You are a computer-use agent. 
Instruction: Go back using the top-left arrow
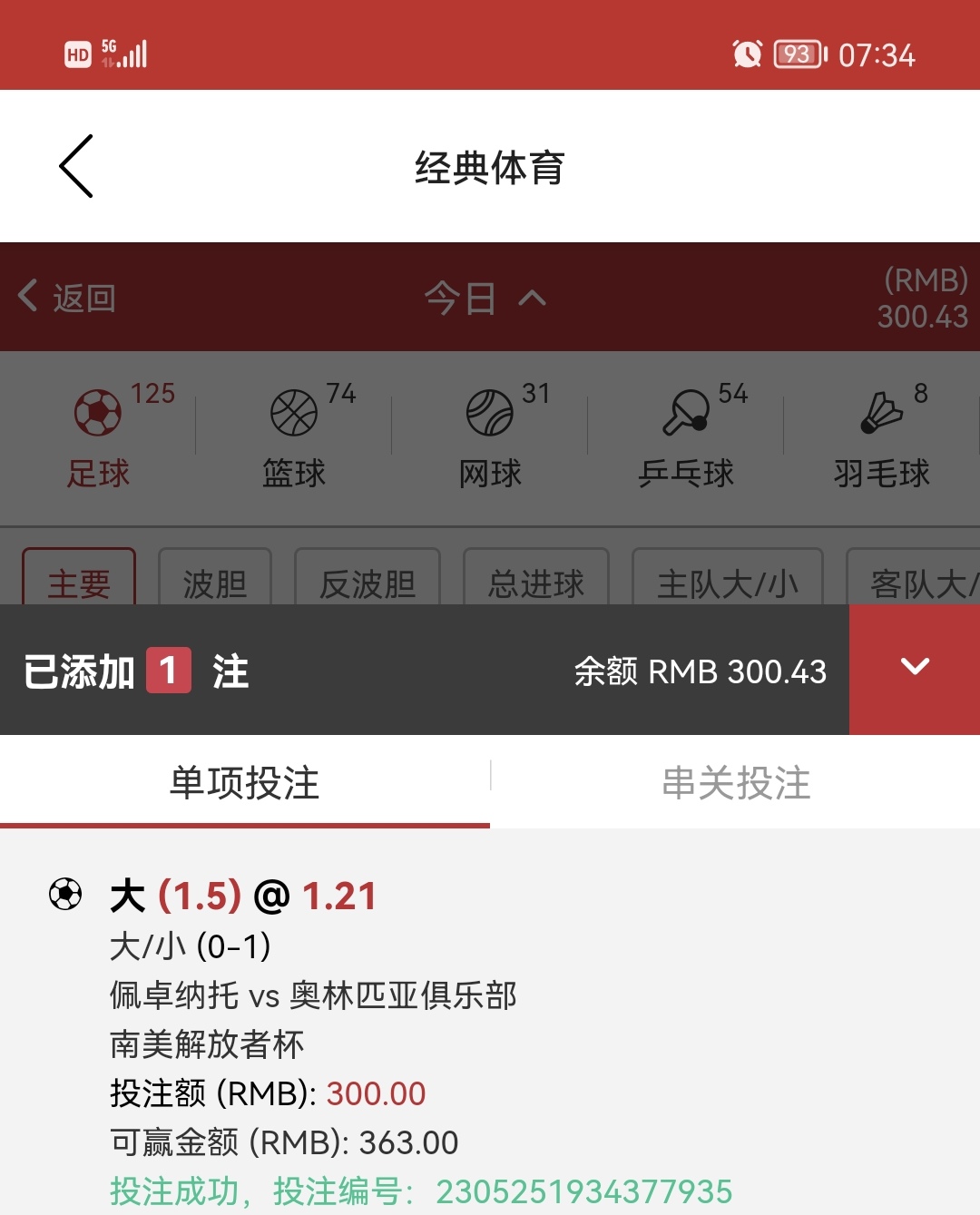(x=77, y=166)
